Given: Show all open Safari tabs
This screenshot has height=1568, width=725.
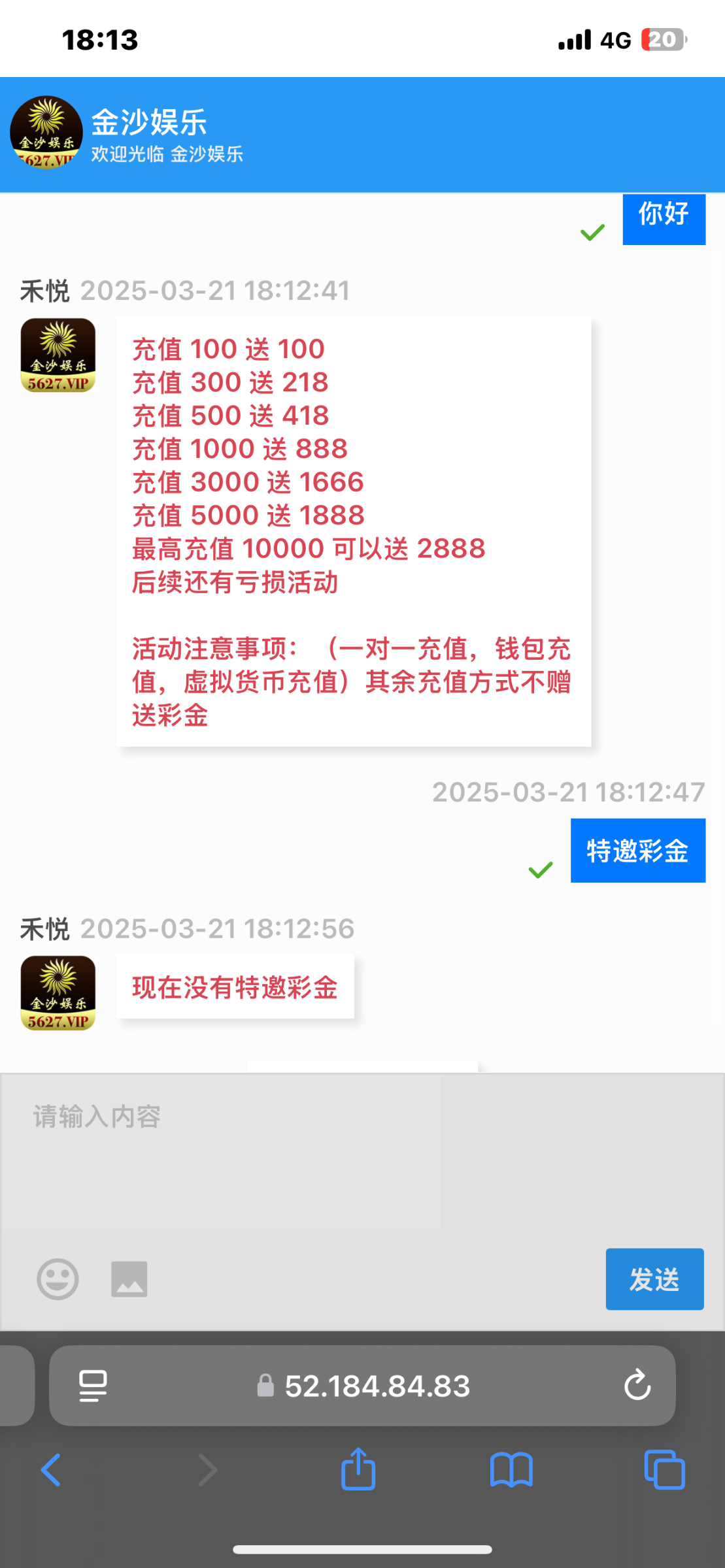Looking at the screenshot, I should tap(664, 1470).
